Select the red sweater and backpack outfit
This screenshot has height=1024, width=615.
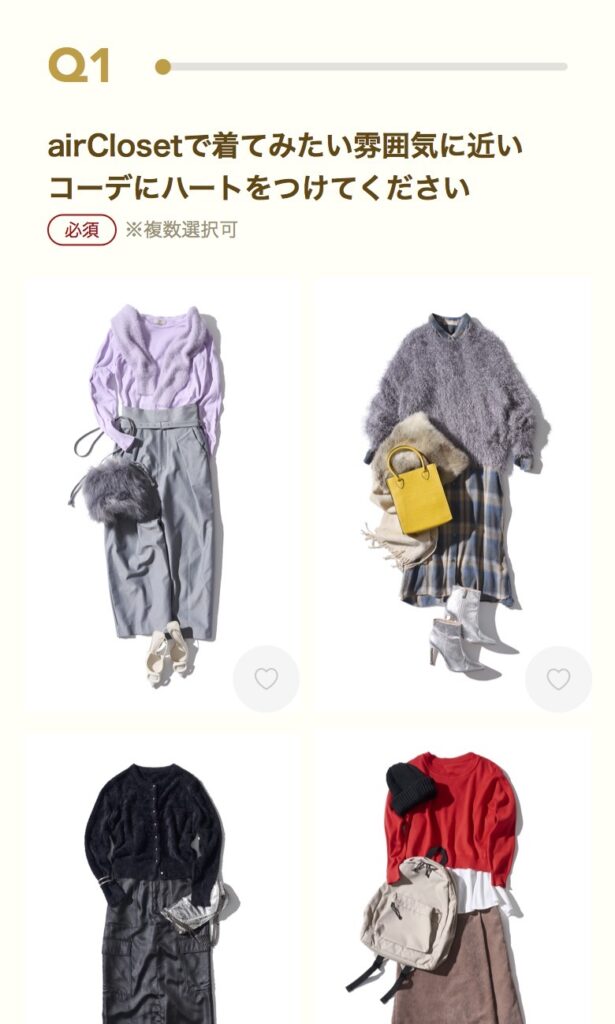pyautogui.click(x=452, y=880)
